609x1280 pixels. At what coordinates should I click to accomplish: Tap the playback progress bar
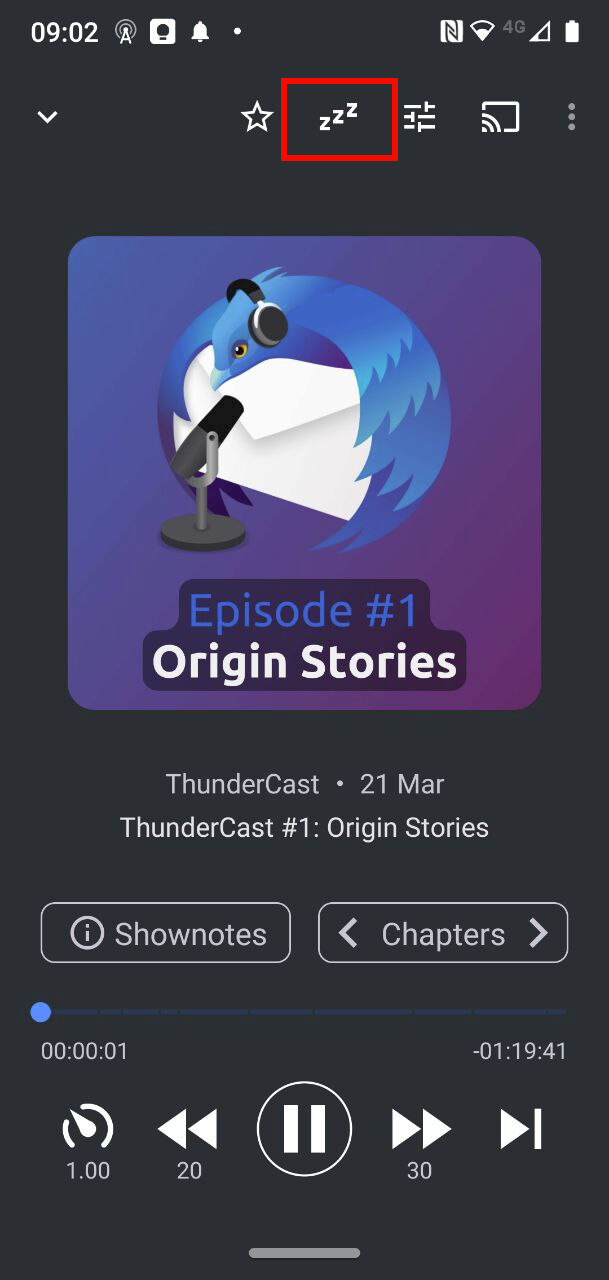pos(303,1012)
